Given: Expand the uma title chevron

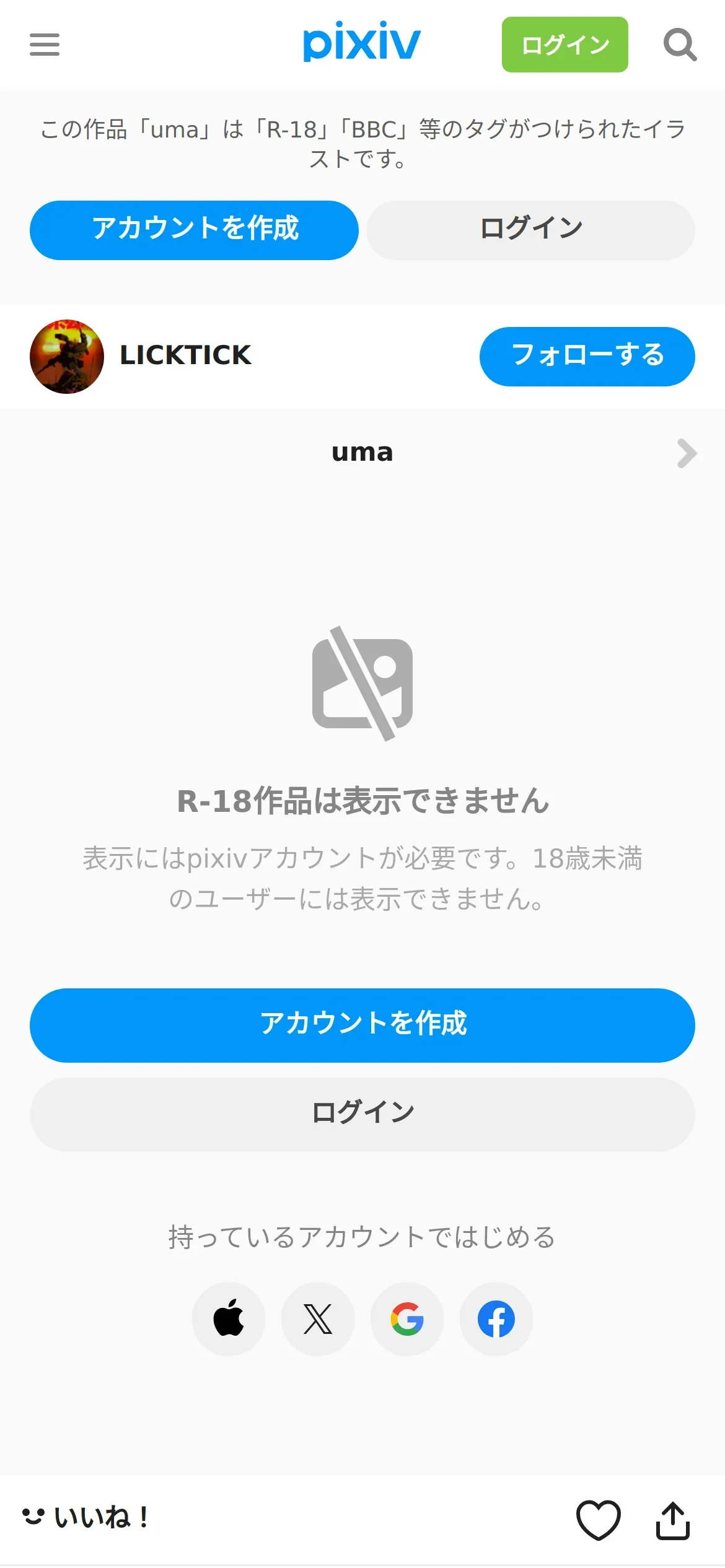Looking at the screenshot, I should 687,453.
